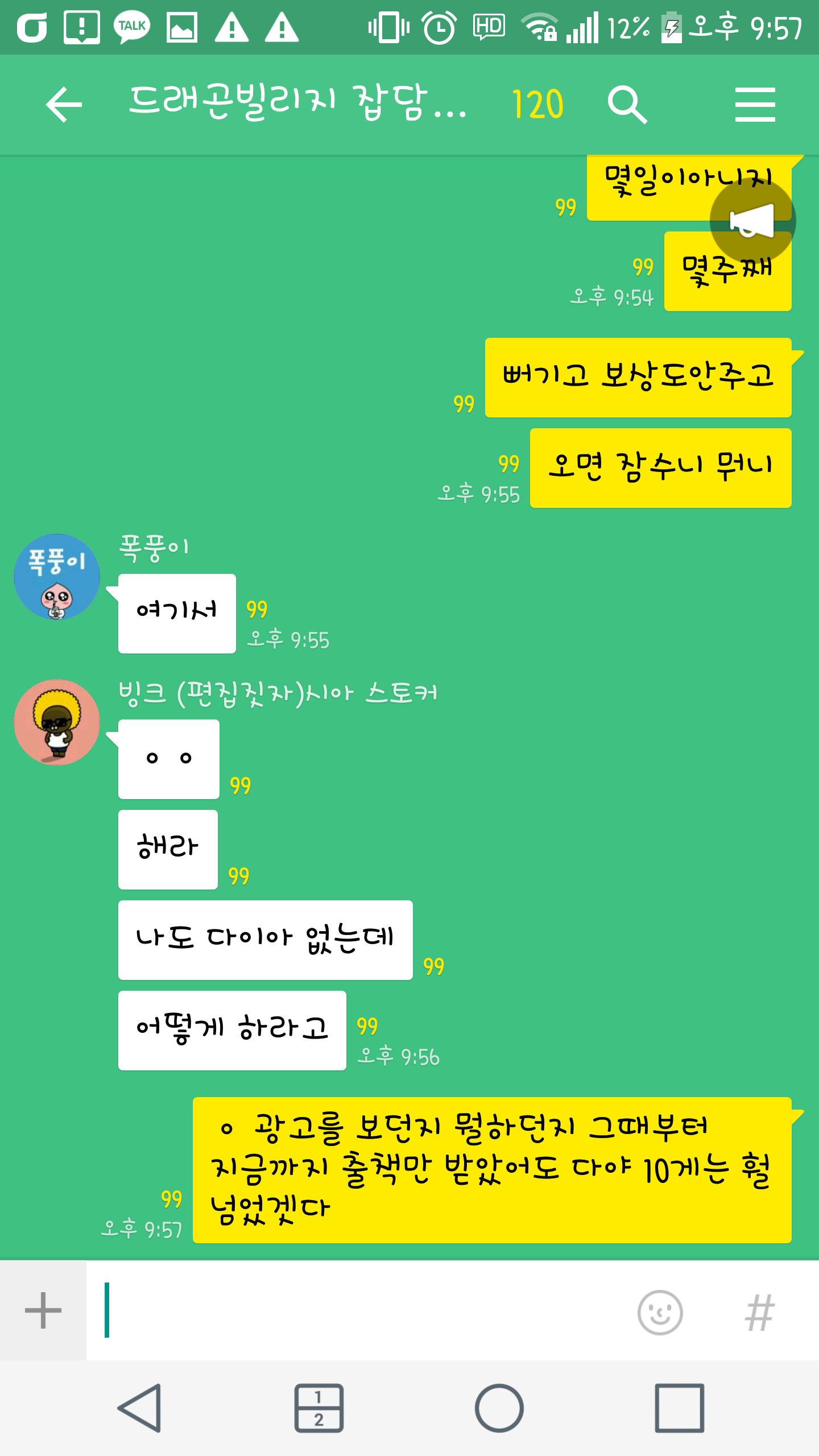
Task: View 폭풍이's profile picture
Action: [57, 576]
